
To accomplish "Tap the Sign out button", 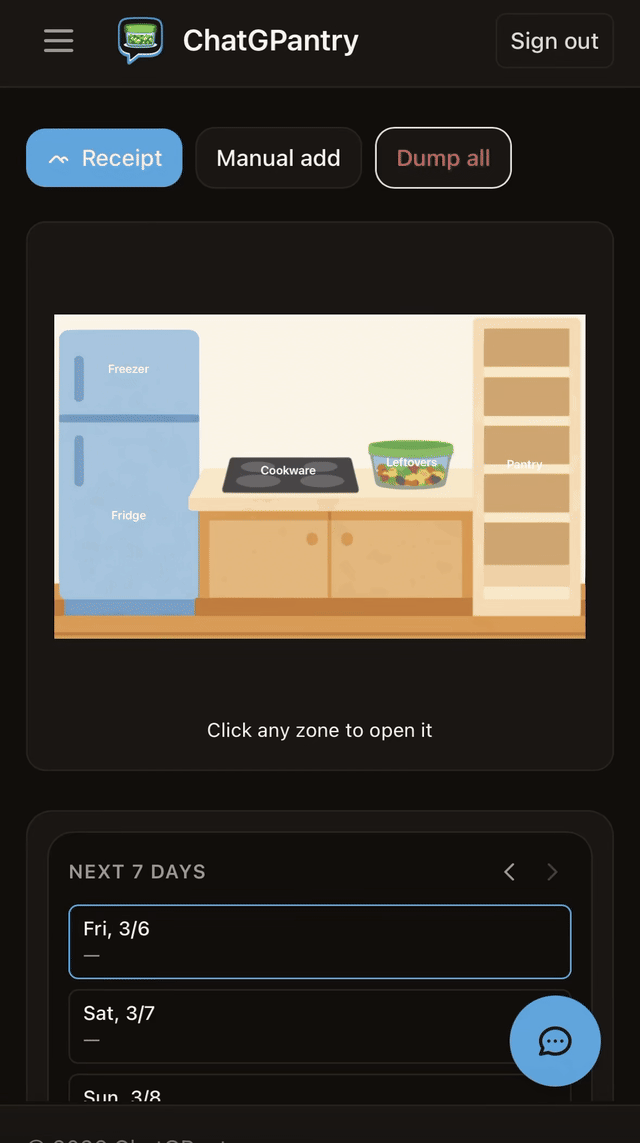I will 554,41.
